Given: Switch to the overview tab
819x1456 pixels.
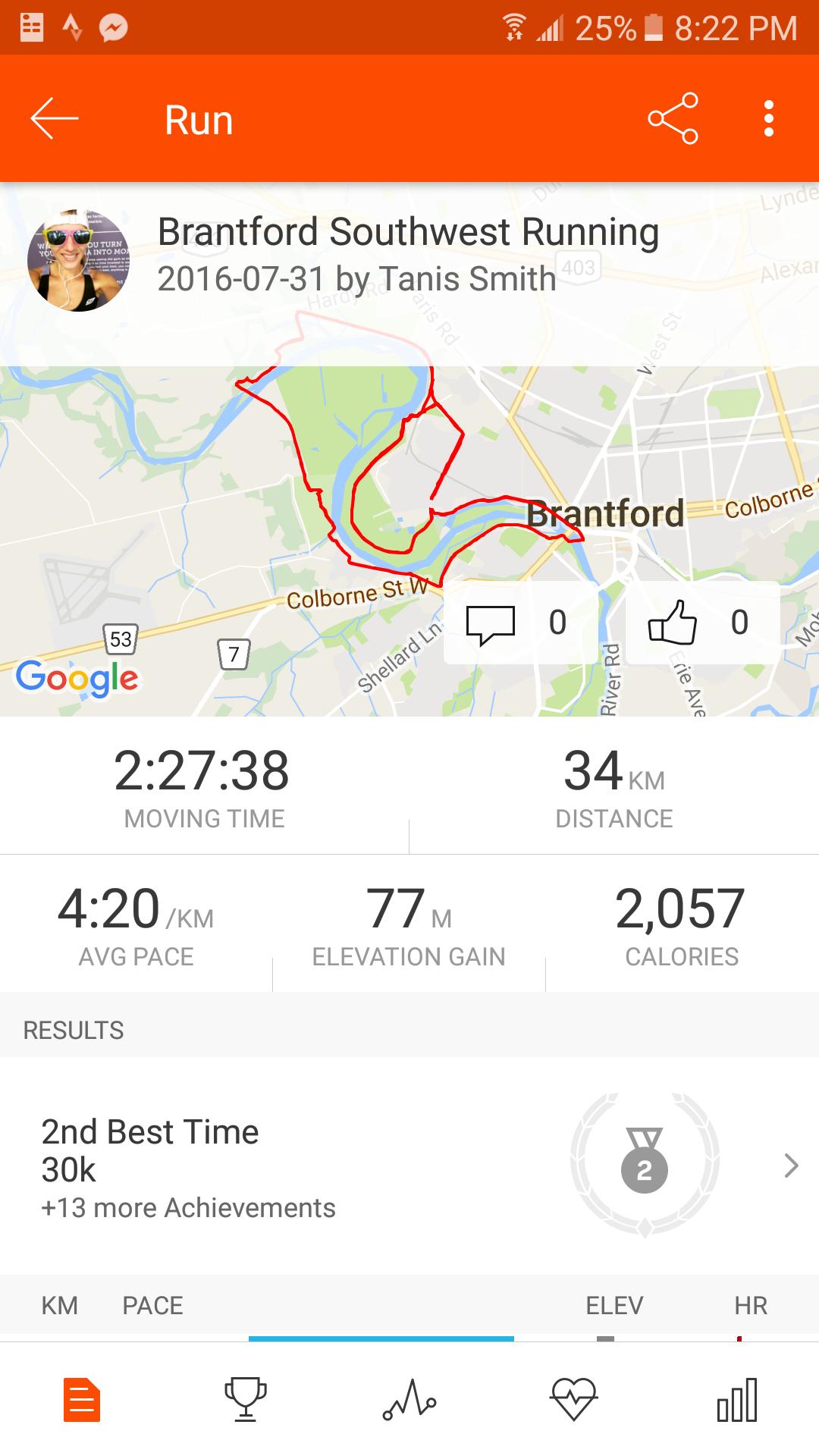Looking at the screenshot, I should [82, 1400].
